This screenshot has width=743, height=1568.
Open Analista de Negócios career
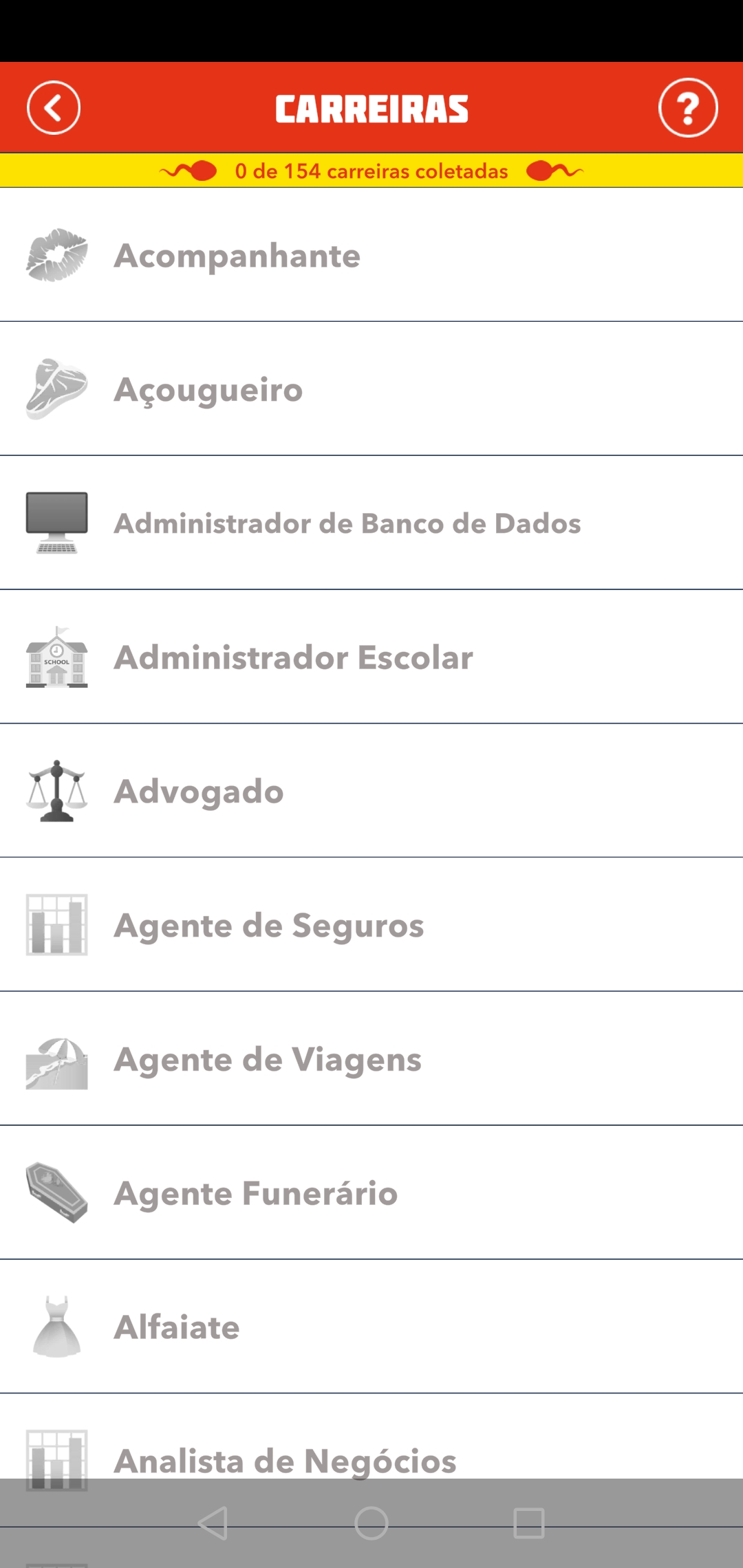tap(371, 1451)
